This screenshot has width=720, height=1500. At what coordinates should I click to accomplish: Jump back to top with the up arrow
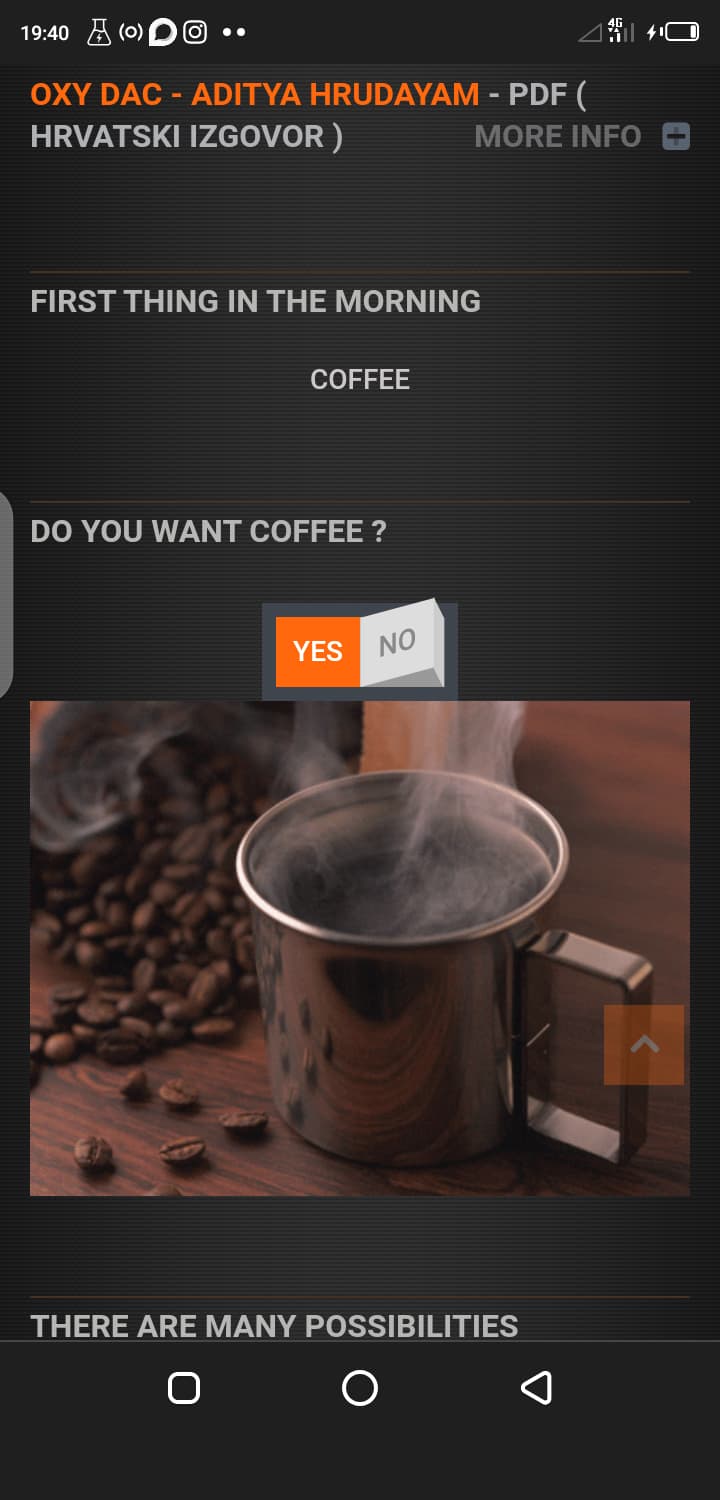[x=644, y=1045]
